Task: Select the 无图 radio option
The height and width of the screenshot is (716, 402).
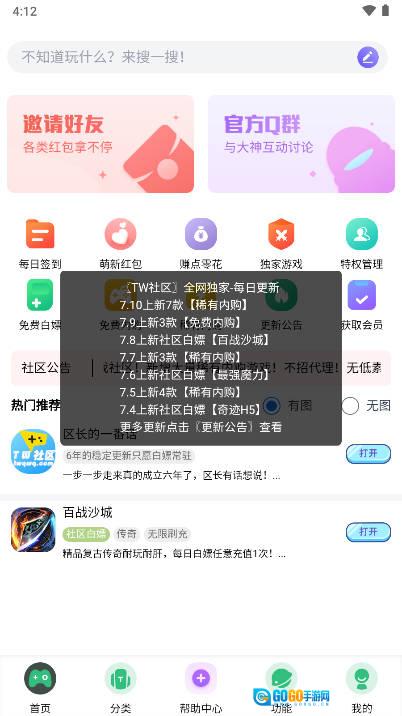Action: pos(366,405)
